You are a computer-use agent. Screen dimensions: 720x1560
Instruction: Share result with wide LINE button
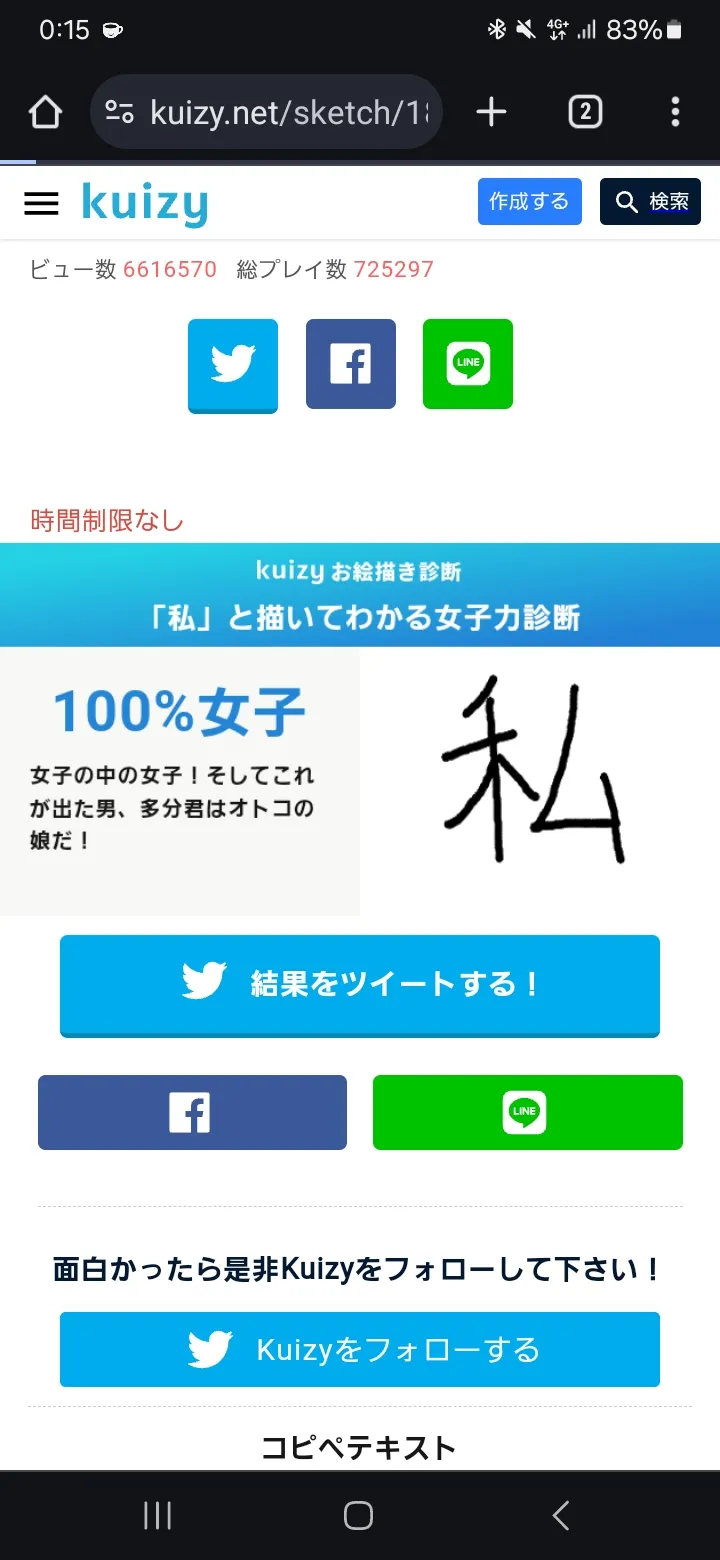tap(528, 1112)
